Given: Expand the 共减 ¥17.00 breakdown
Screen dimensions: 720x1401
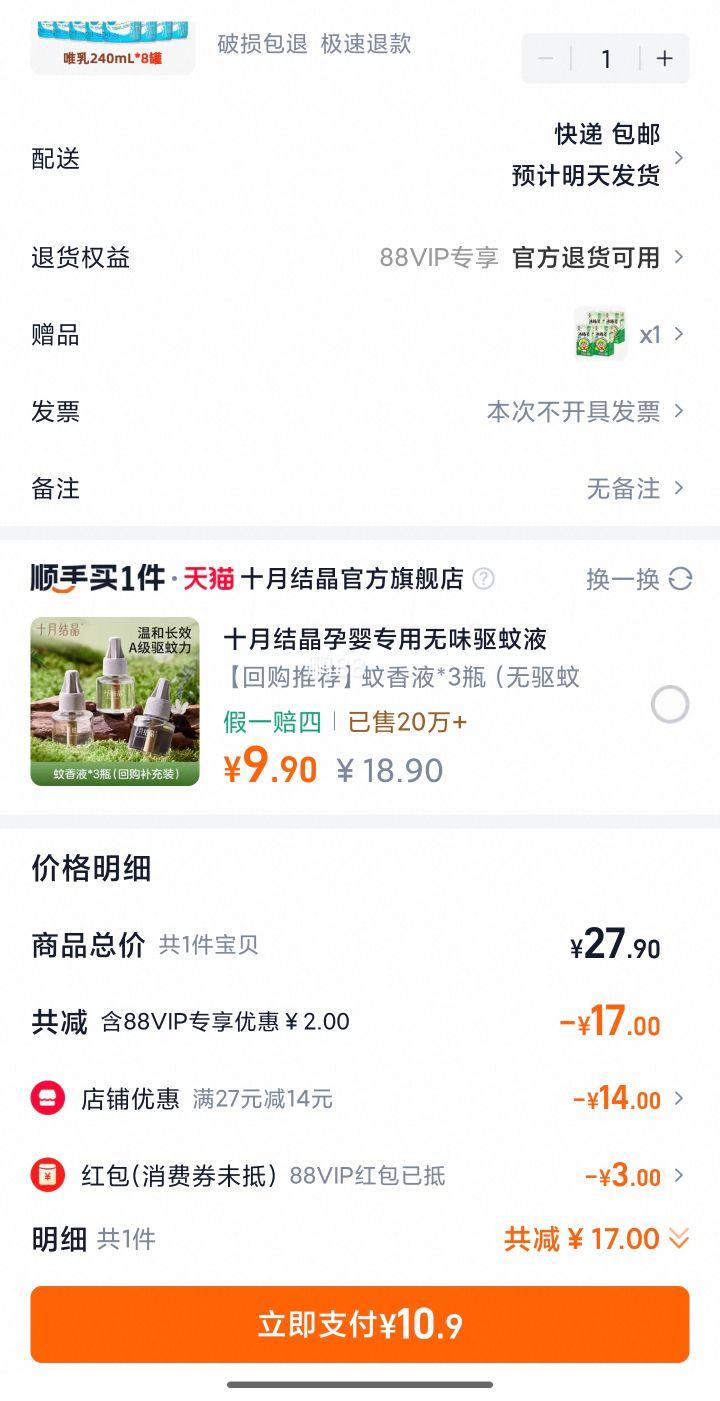Looking at the screenshot, I should tap(597, 1240).
